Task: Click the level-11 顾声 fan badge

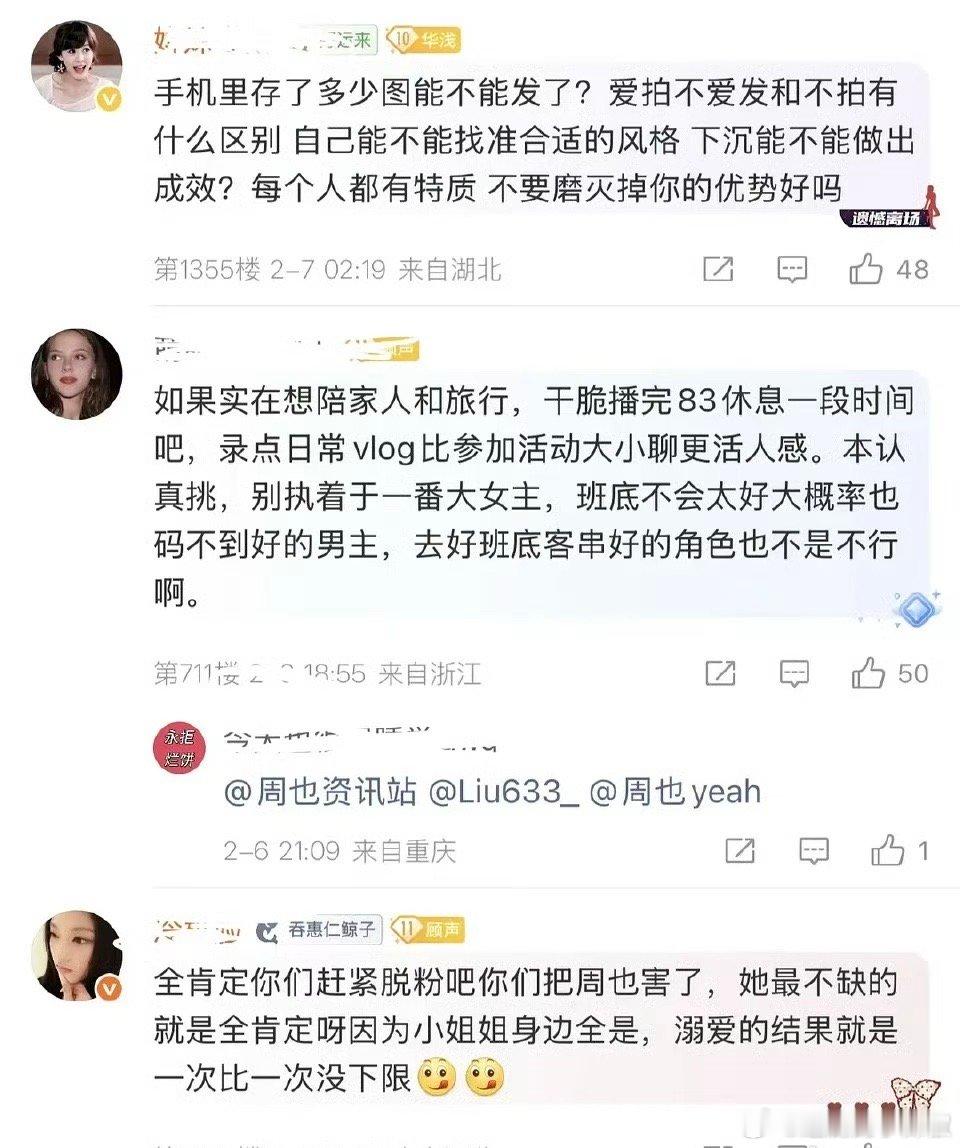Action: click(x=430, y=928)
